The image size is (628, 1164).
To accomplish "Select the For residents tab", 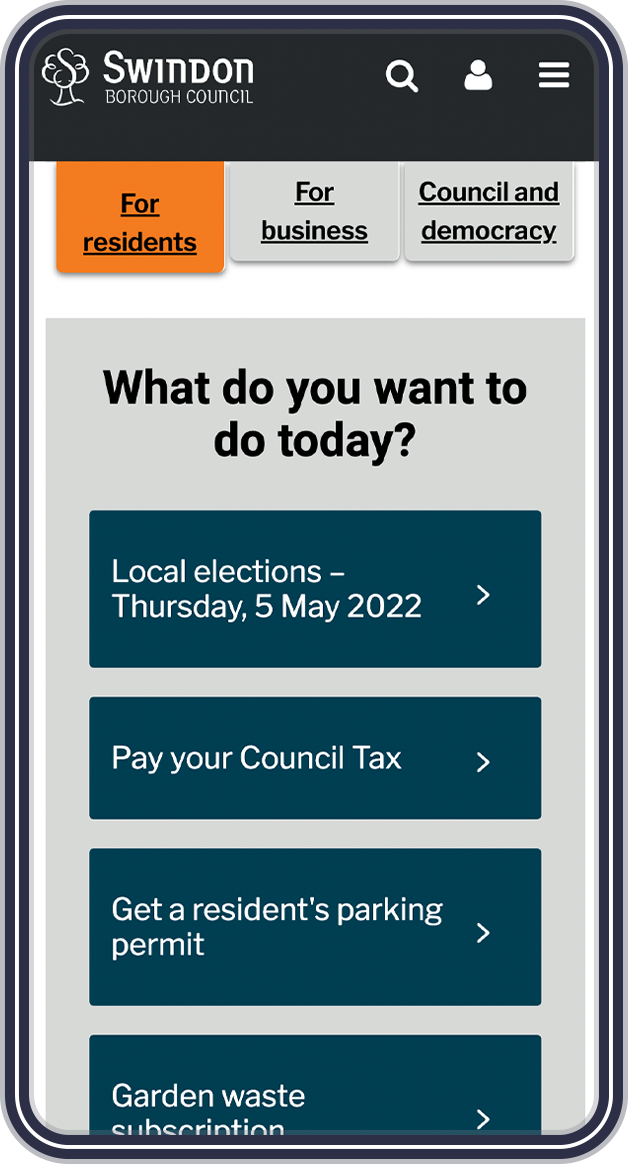I will (140, 222).
